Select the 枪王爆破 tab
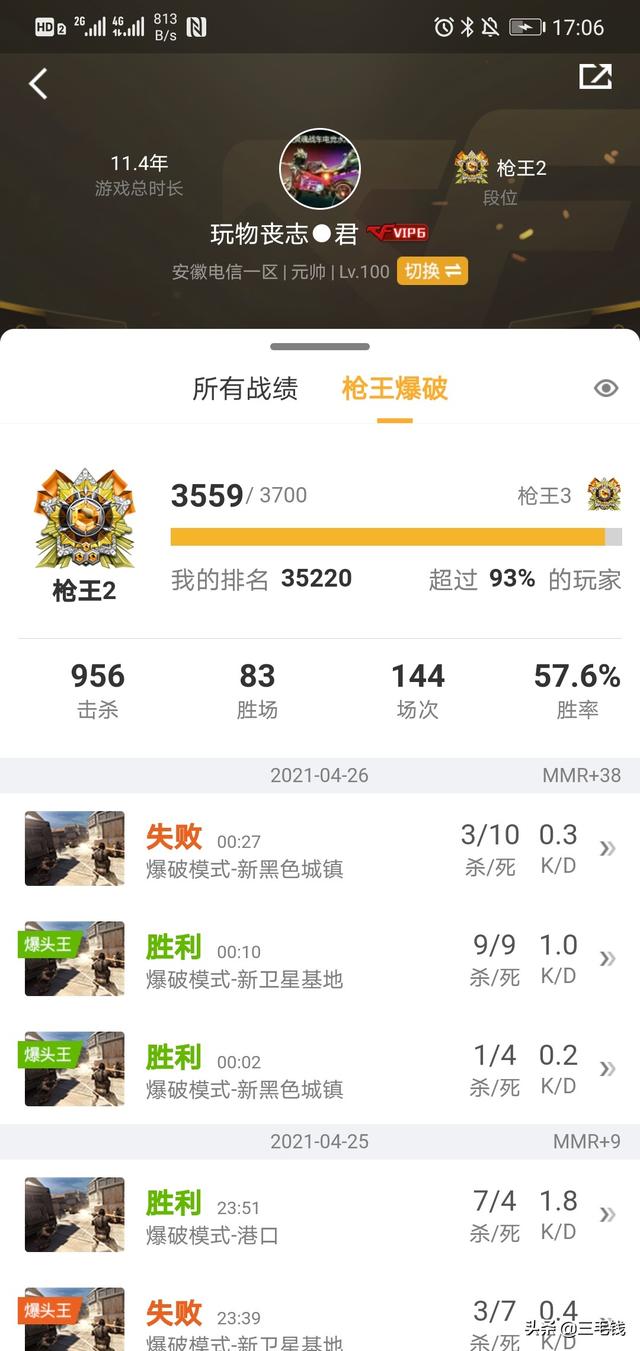Screen dimensions: 640x1351 (395, 389)
